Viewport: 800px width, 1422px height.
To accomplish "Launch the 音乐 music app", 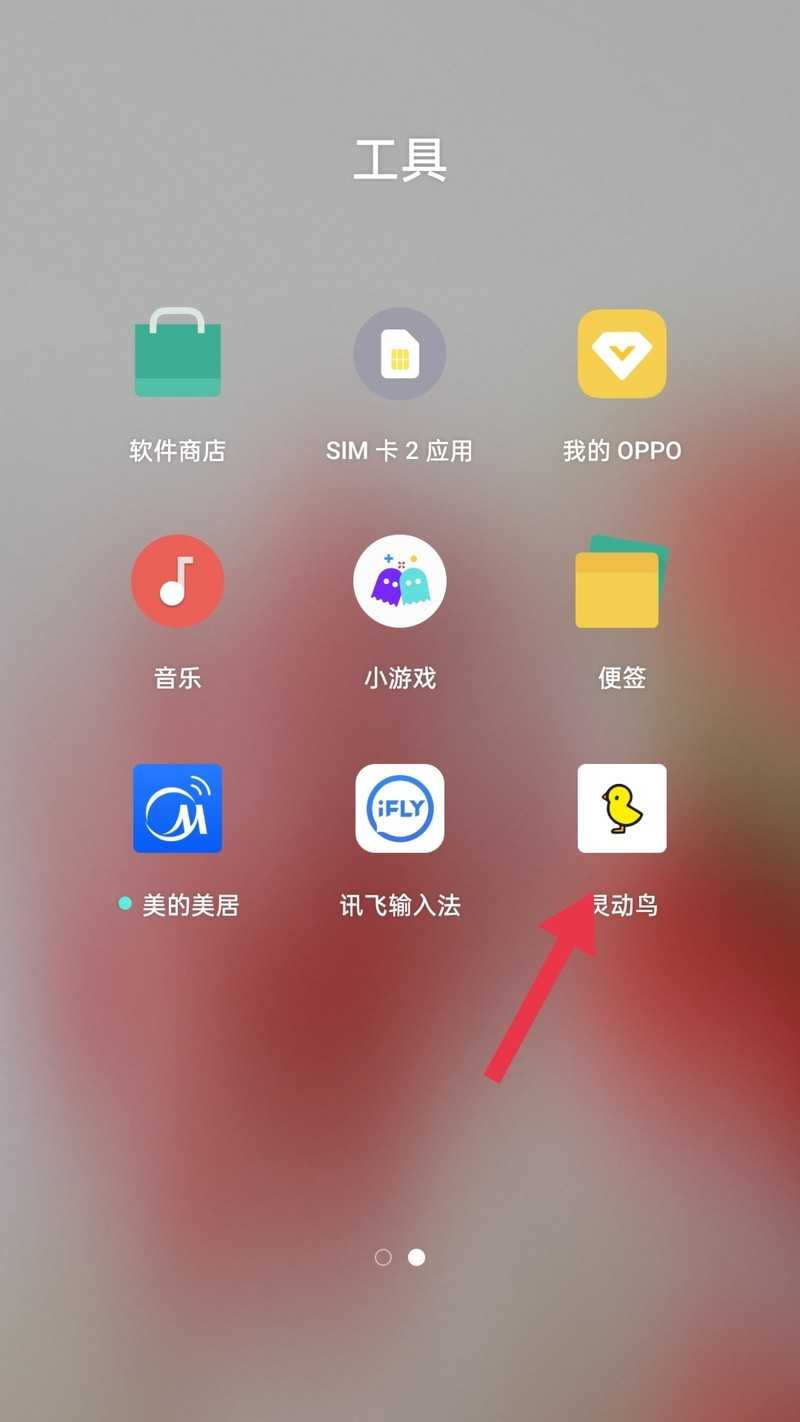I will 178,581.
